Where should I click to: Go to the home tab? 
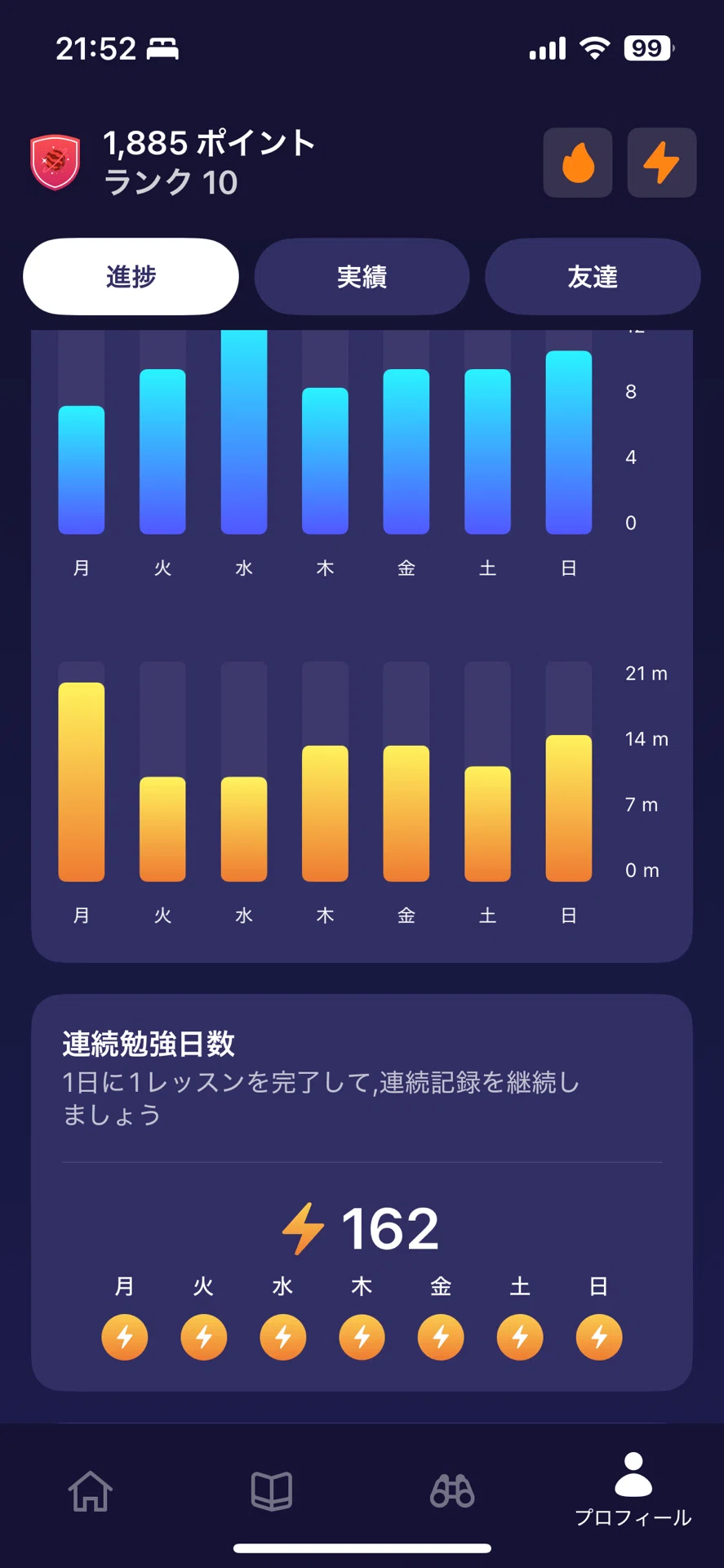pyautogui.click(x=91, y=1491)
